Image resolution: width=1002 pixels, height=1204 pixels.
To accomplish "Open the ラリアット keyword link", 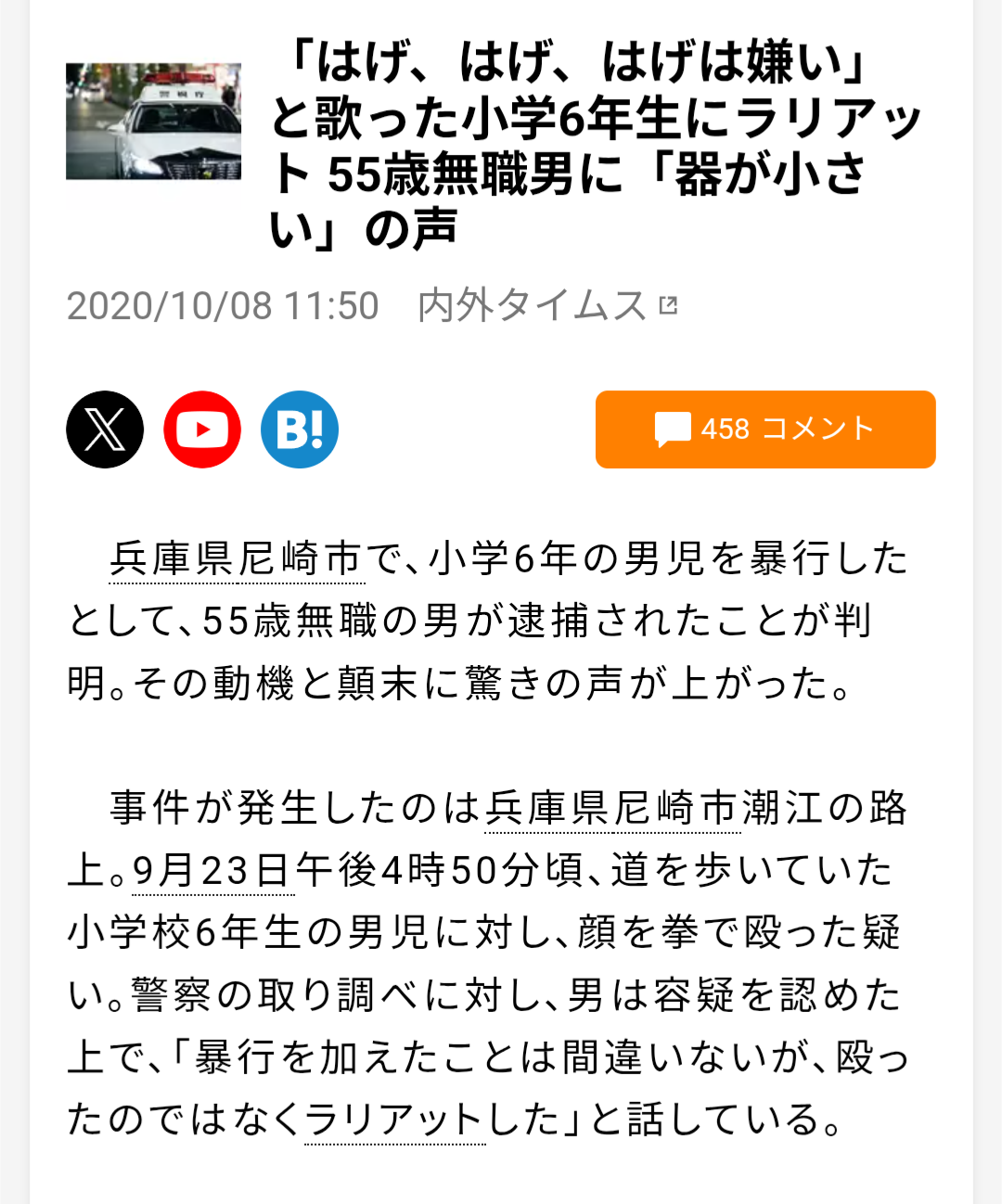I will point(394,1120).
